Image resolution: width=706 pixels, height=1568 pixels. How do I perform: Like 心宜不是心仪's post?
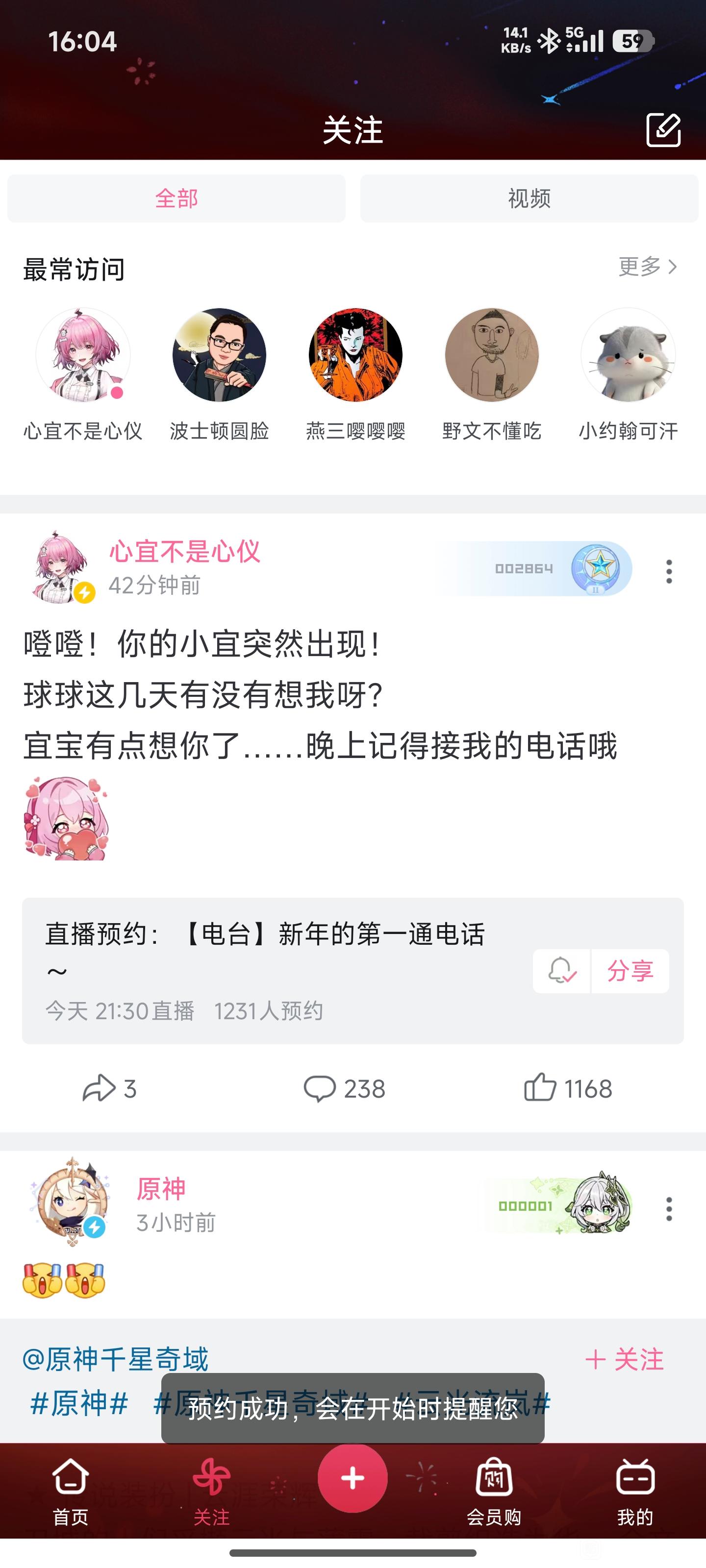tap(568, 1088)
